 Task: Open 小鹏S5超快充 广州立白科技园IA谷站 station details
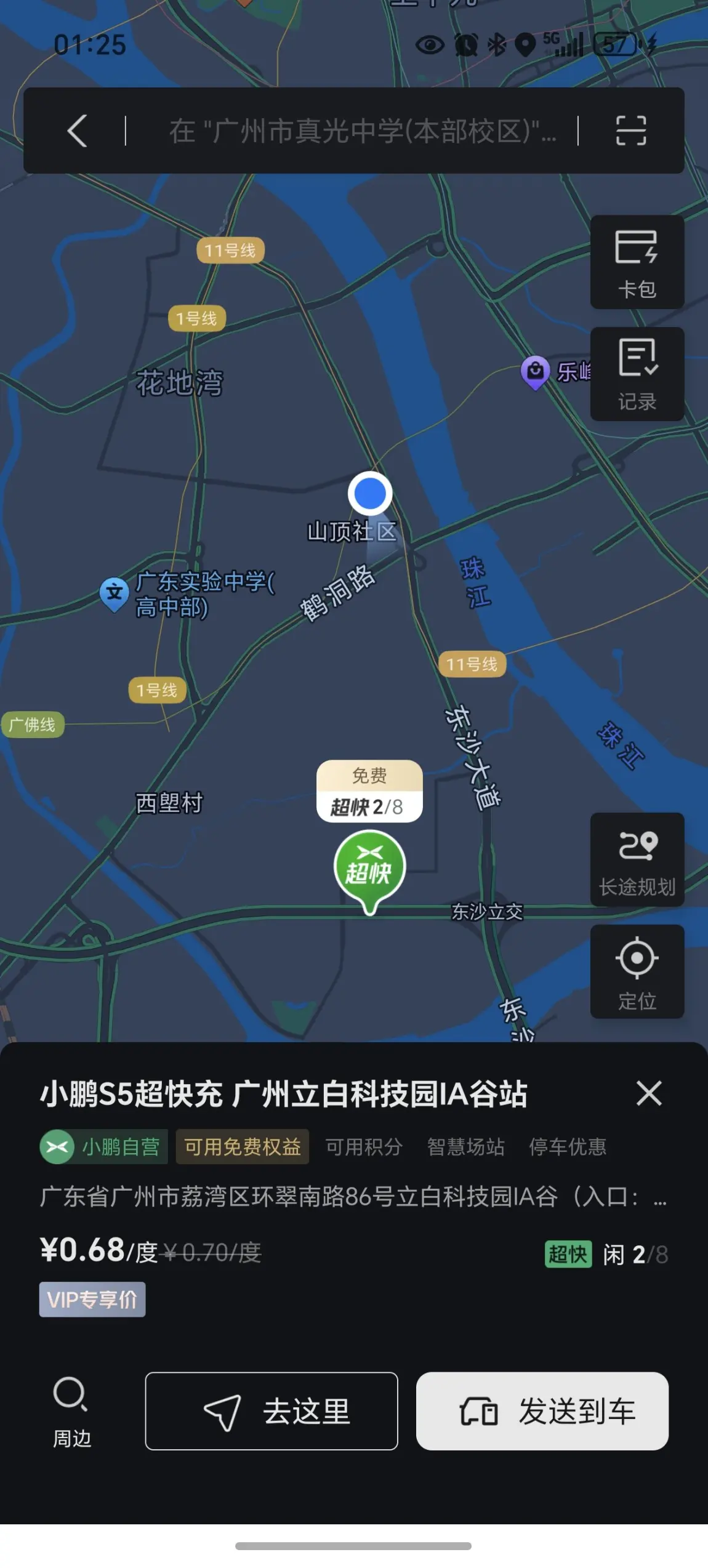pos(283,1095)
